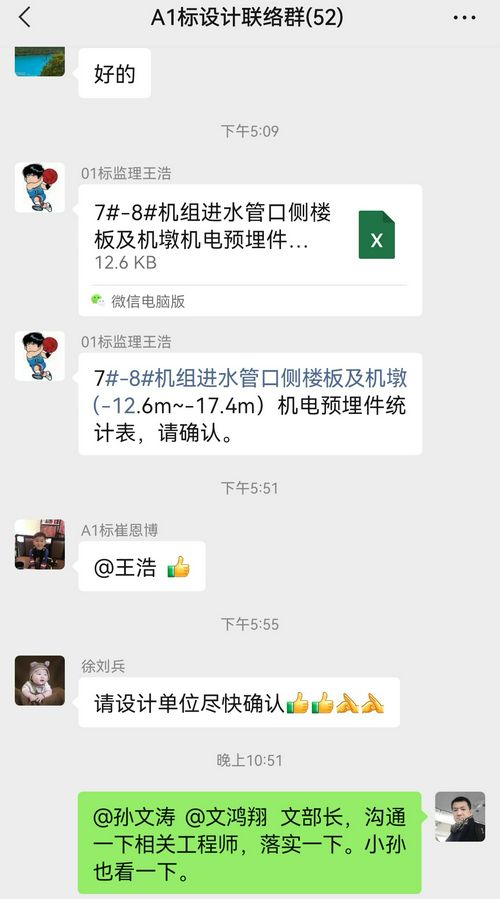This screenshot has width=500, height=899.
Task: Open the 7#-8#机组进水管口侧楼板 Excel file attachment
Action: 250,250
